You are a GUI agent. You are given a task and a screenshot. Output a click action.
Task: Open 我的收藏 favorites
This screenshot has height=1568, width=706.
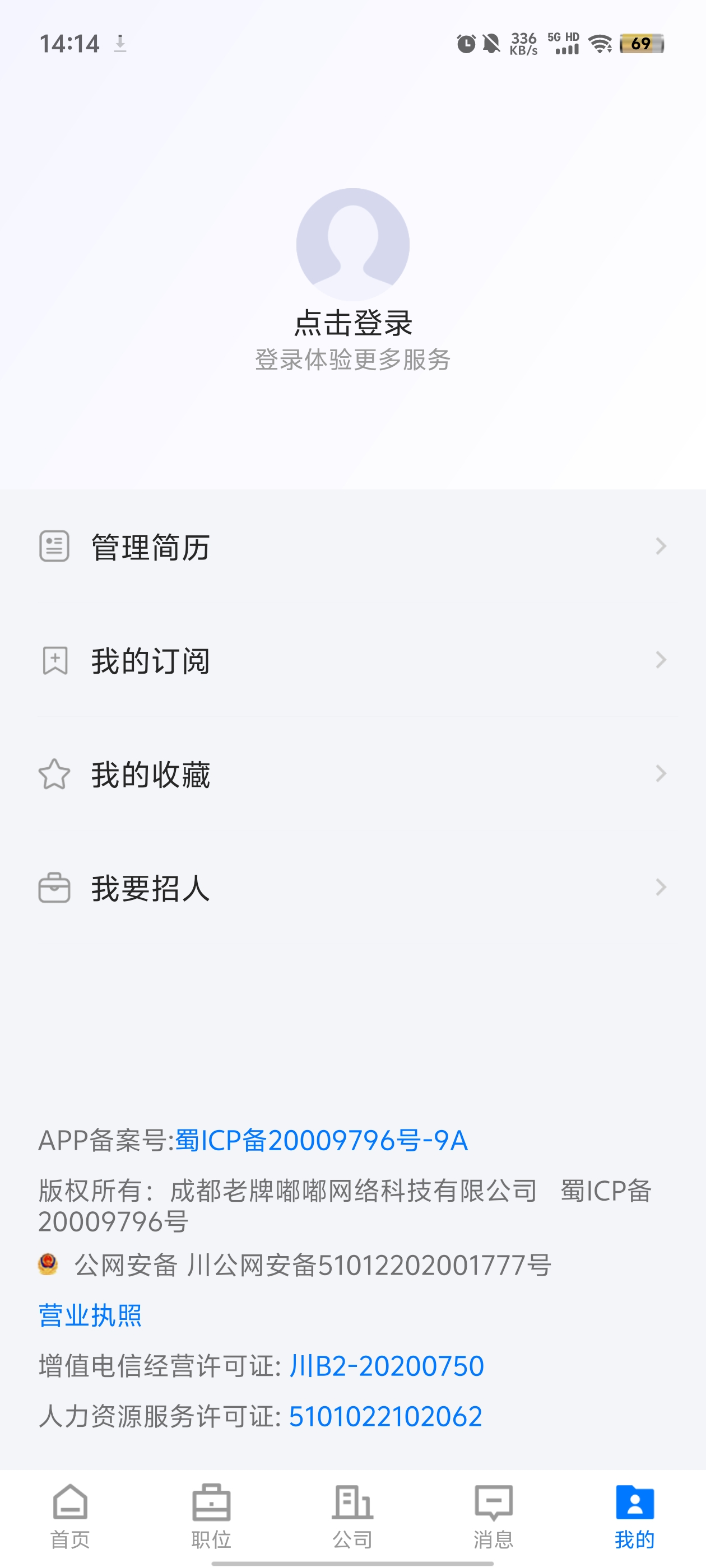[352, 774]
